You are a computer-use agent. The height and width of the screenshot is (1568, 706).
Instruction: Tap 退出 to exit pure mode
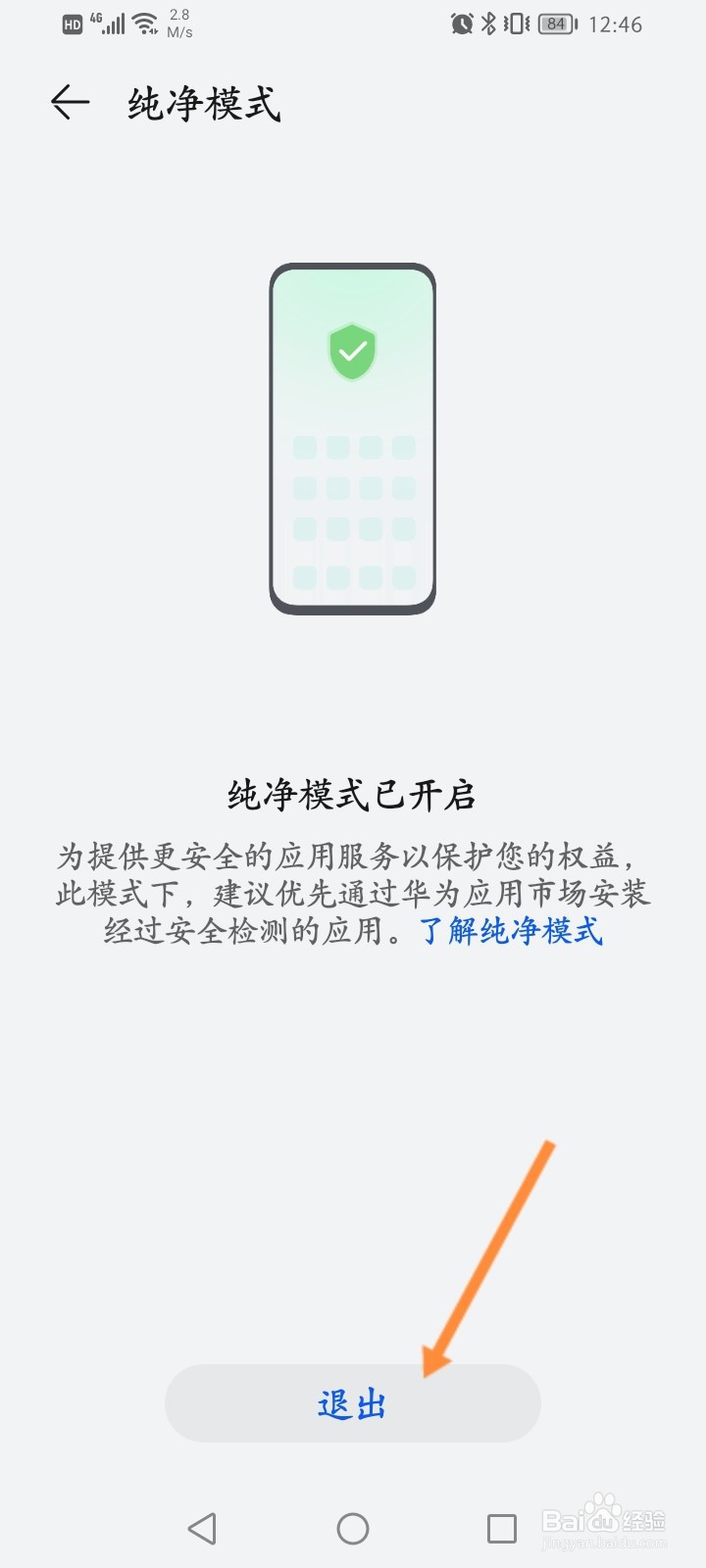[353, 1403]
